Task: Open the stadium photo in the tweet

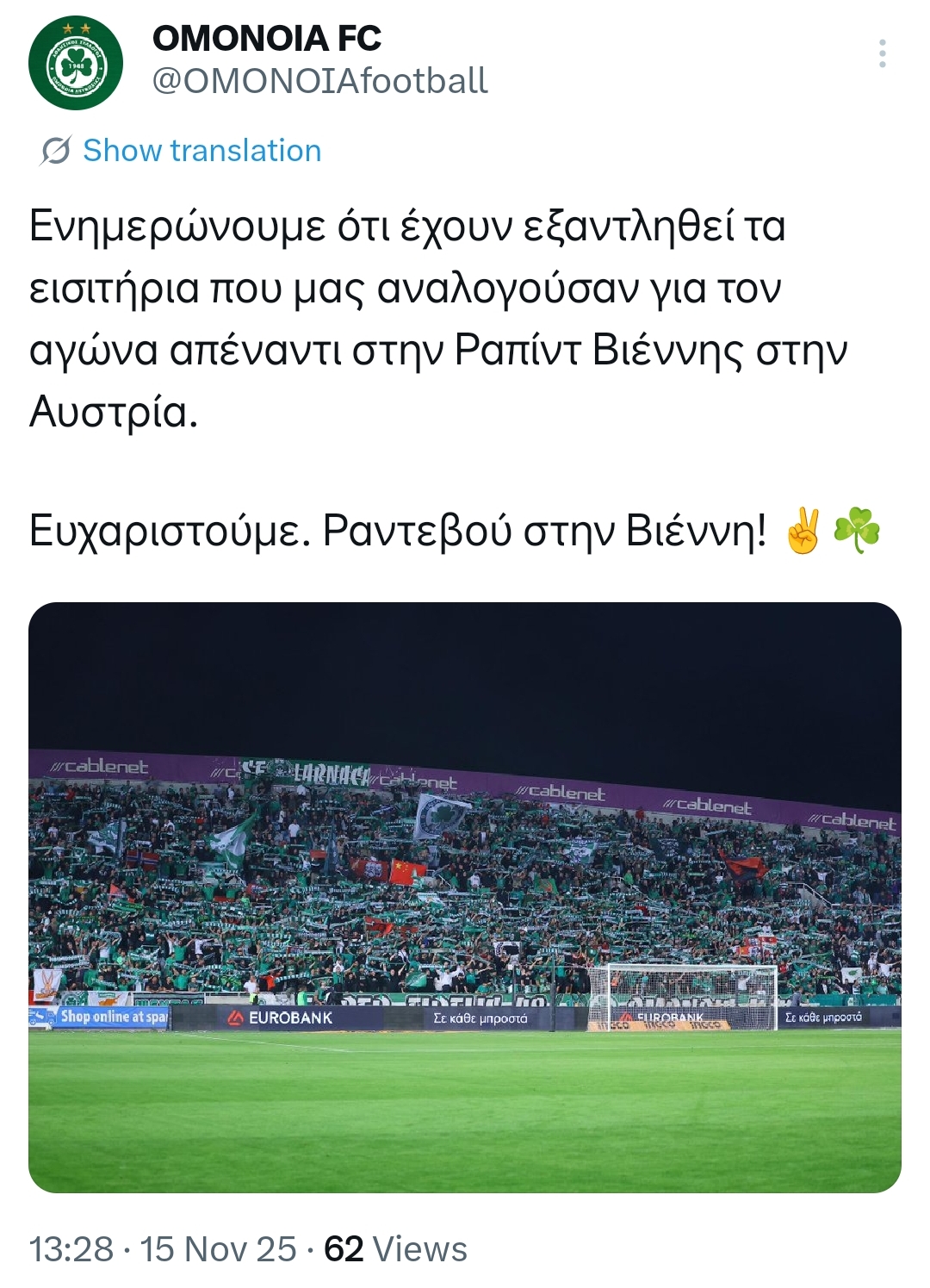Action: 465,897
